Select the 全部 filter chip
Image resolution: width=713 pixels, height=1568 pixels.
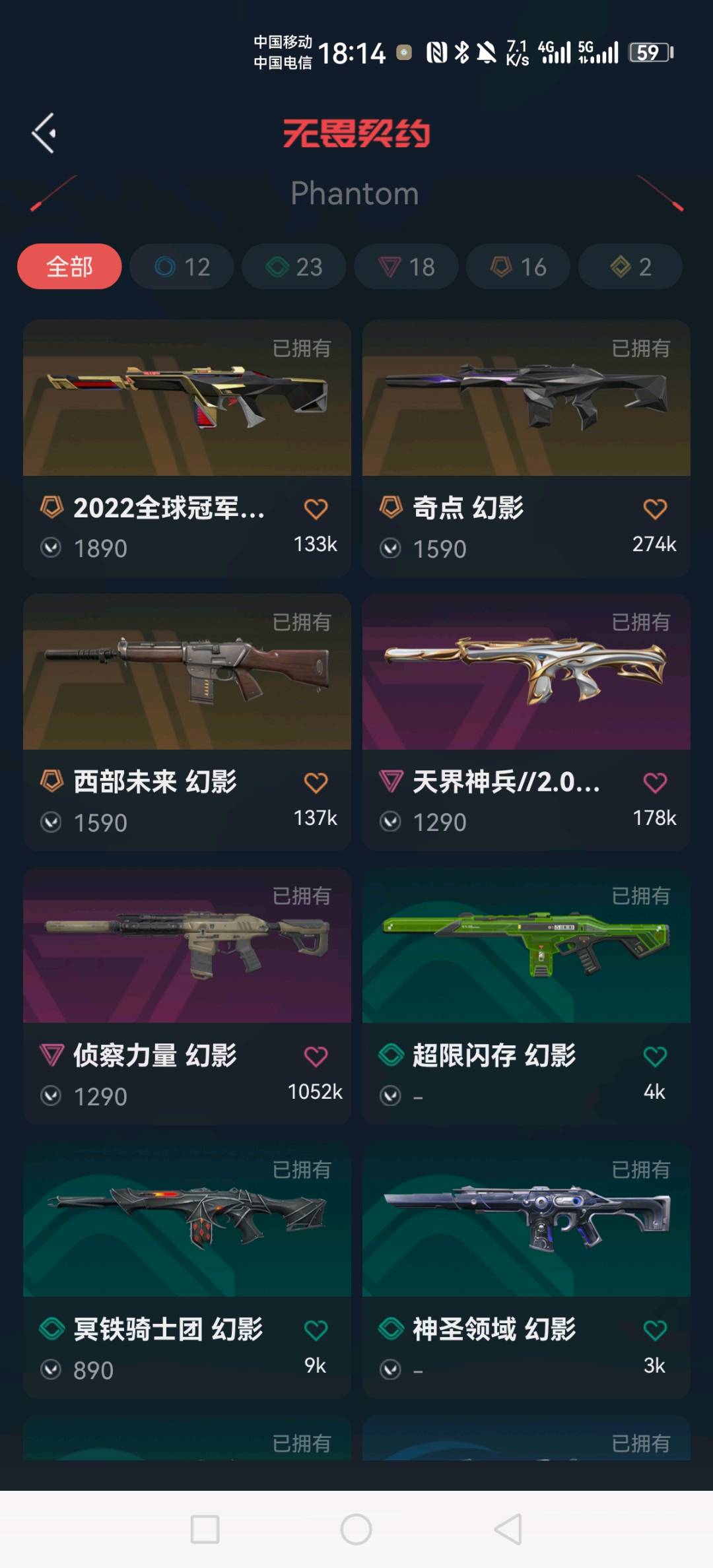69,267
